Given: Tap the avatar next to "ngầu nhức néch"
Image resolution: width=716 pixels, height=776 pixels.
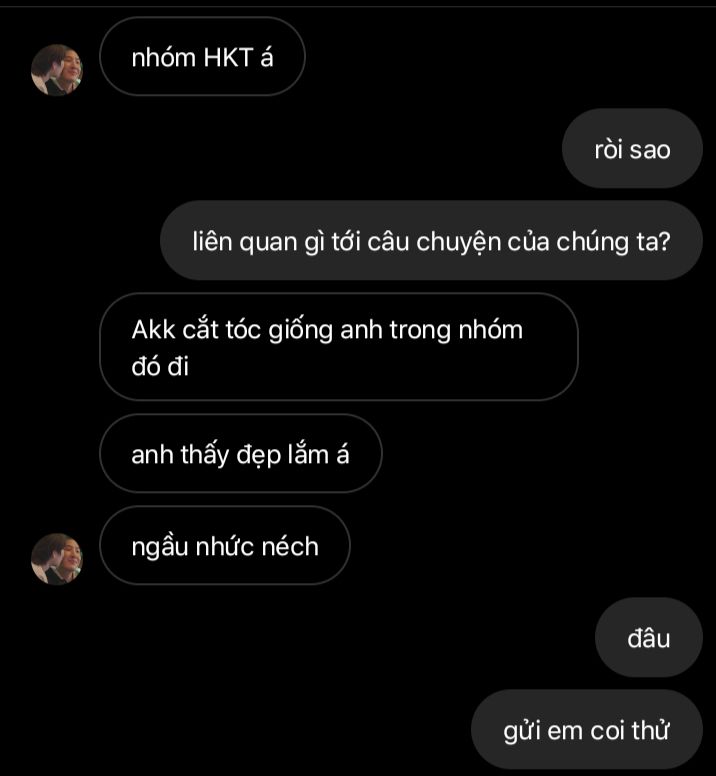Looking at the screenshot, I should [57, 559].
